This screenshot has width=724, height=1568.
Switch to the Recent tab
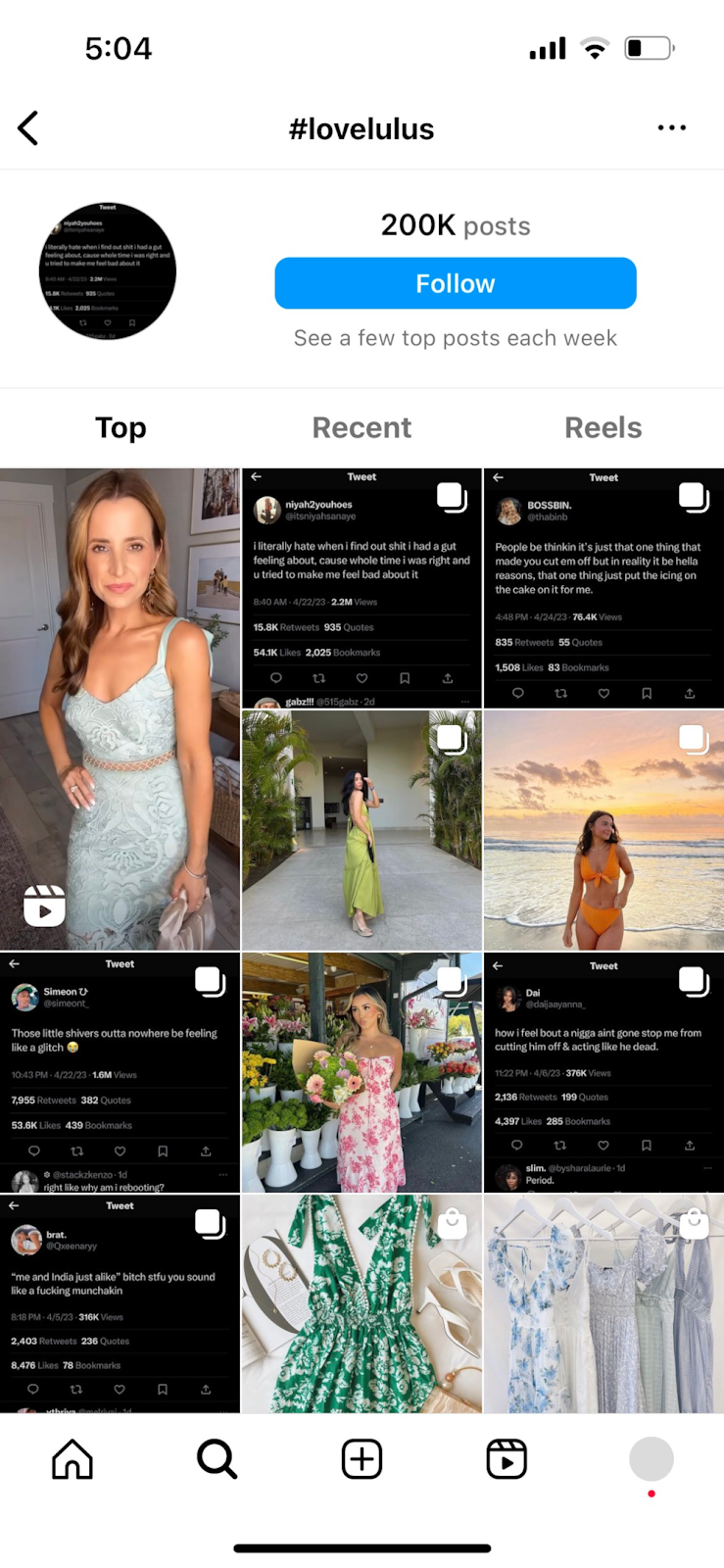pyautogui.click(x=362, y=427)
